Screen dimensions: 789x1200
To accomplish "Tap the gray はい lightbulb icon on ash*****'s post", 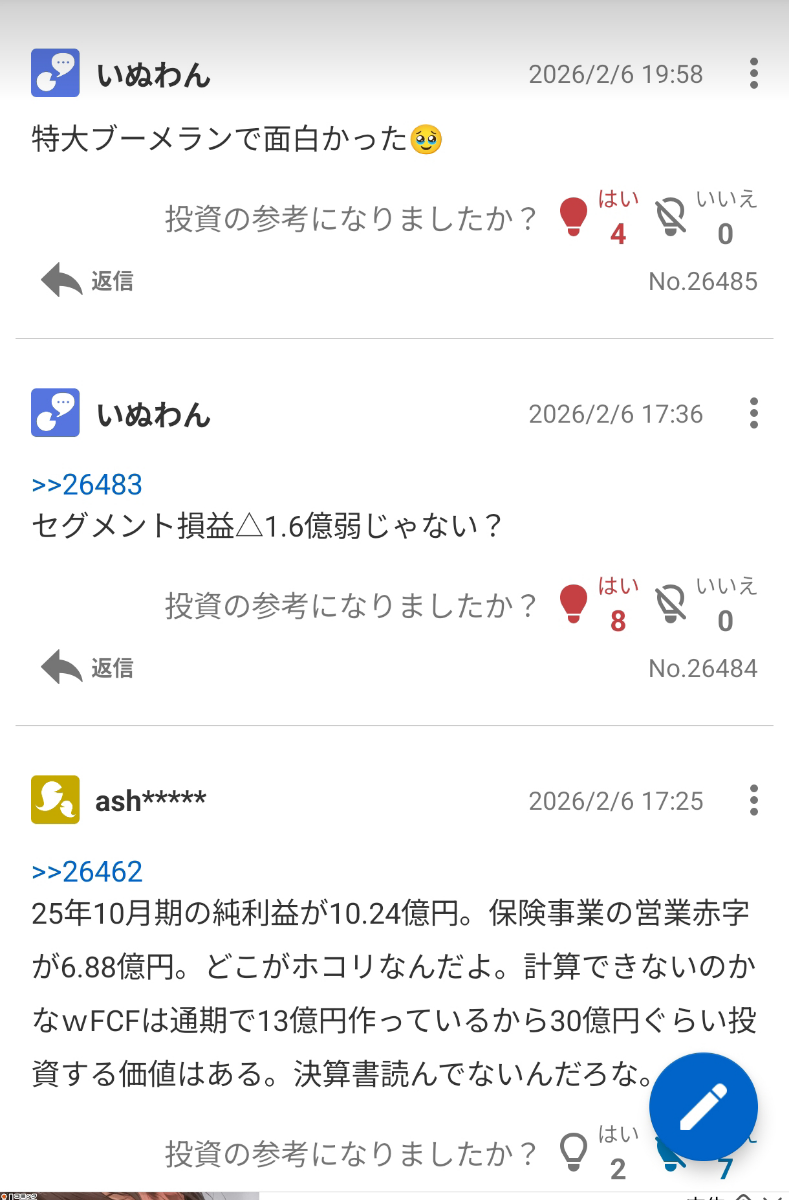I will (573, 1152).
